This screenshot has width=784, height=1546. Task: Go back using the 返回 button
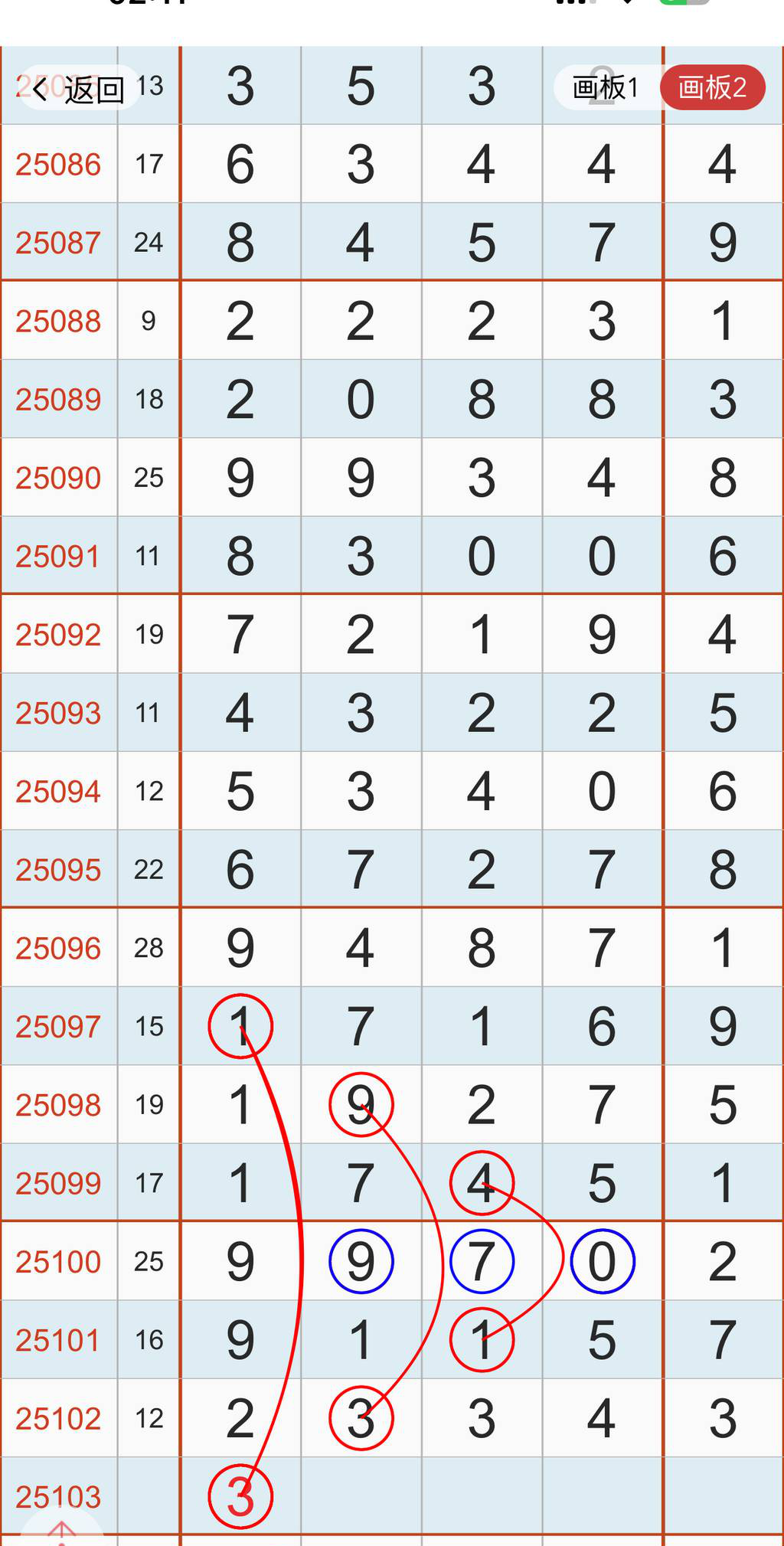tap(78, 89)
